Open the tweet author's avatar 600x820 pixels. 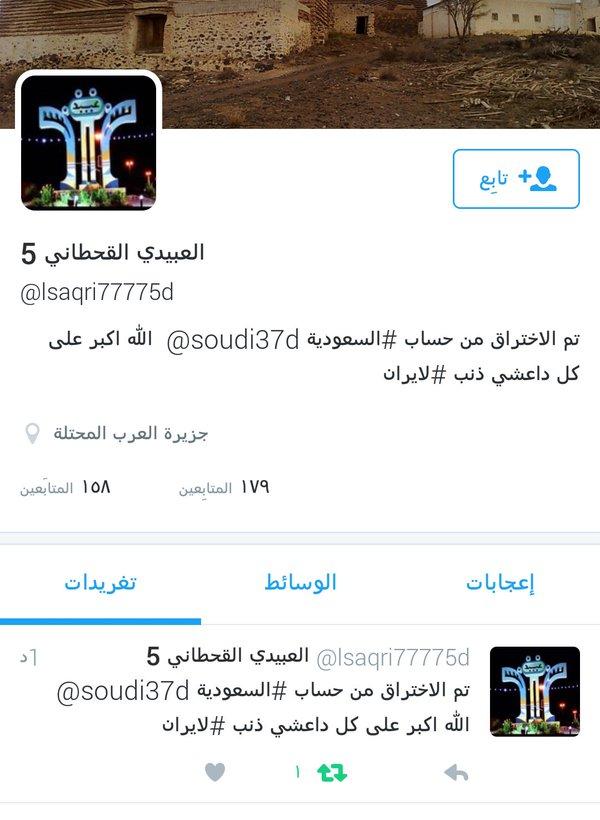point(534,691)
